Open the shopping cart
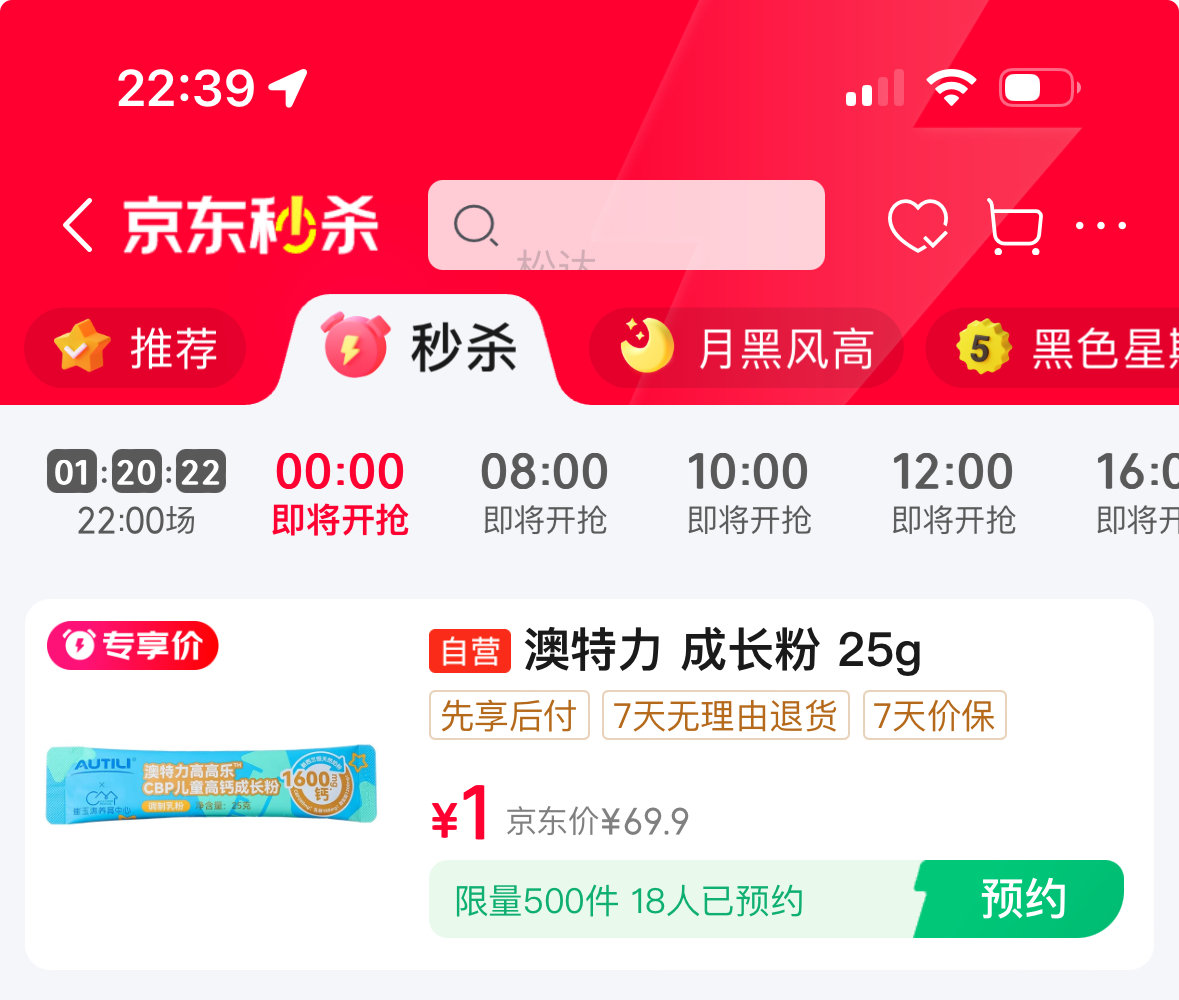Screen dimensions: 1179x1000 click(1014, 226)
